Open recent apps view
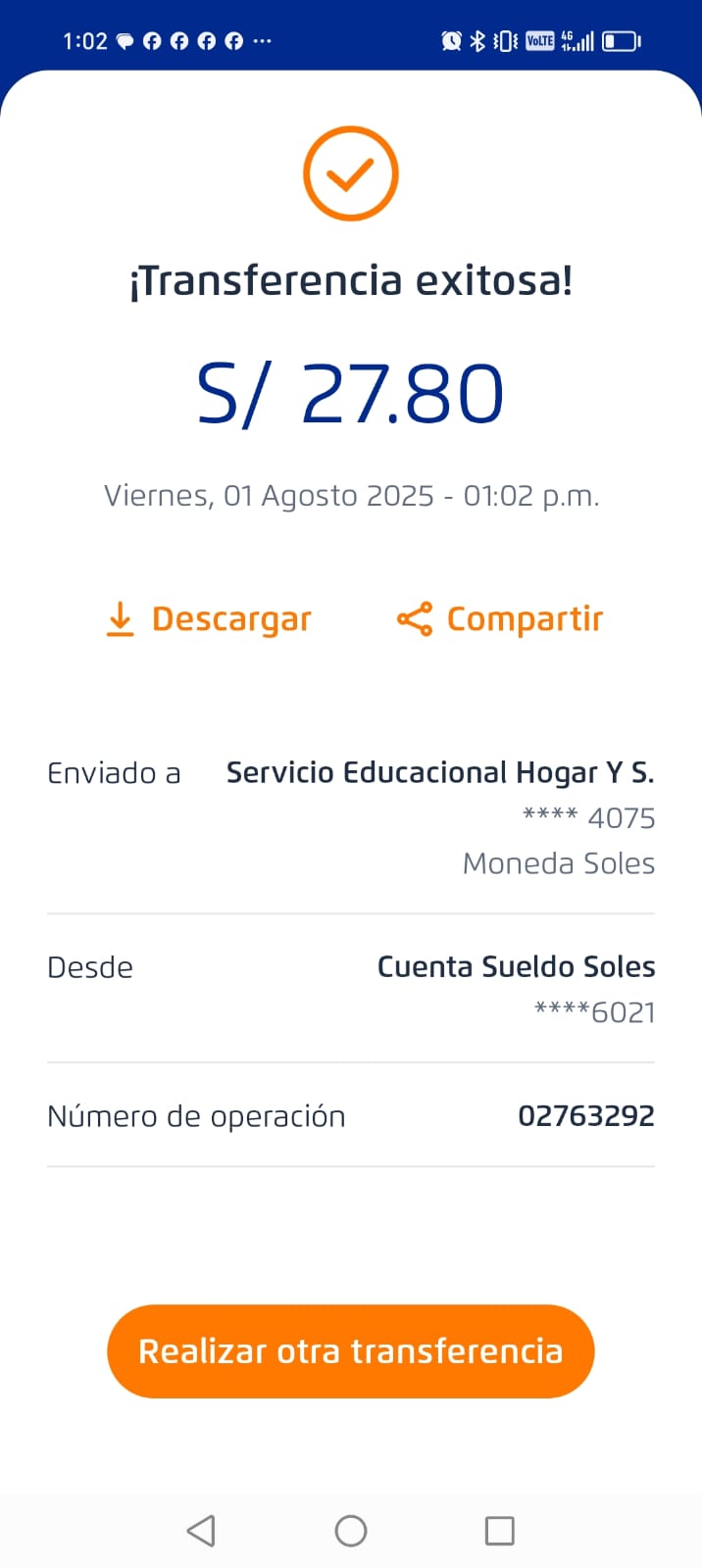Image resolution: width=702 pixels, height=1568 pixels. coord(500,1531)
